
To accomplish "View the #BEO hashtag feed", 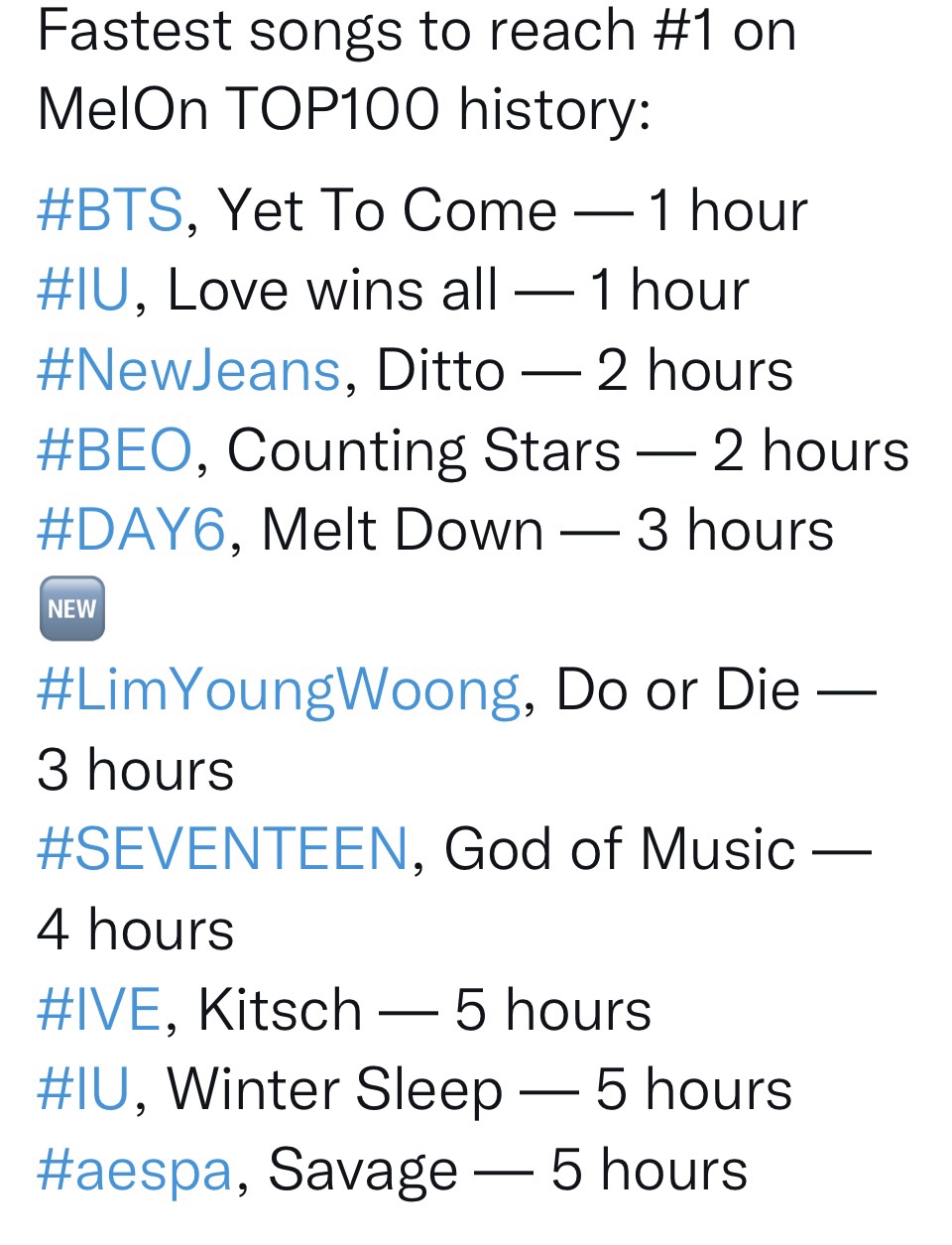I will pos(114,451).
